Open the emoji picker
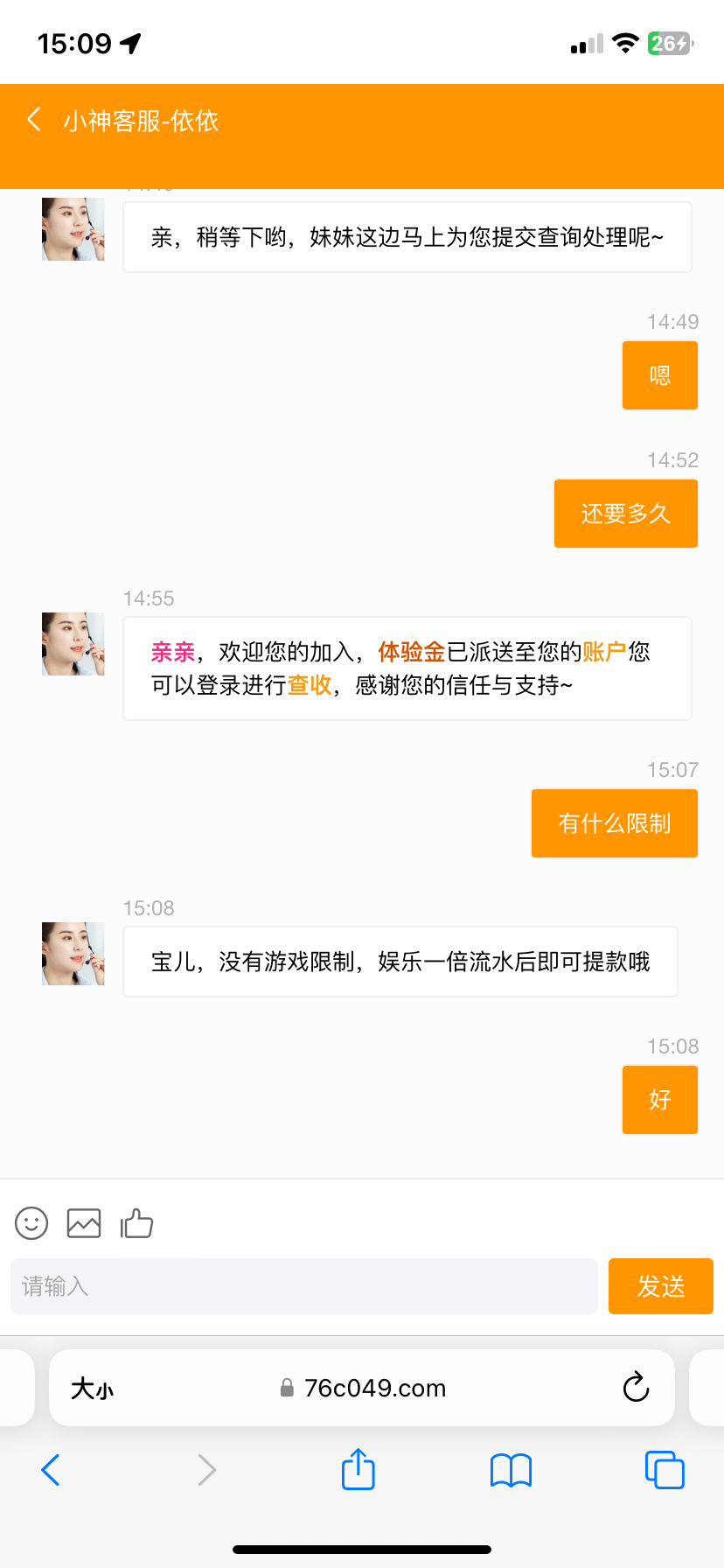The height and width of the screenshot is (1568, 724). point(31,1222)
